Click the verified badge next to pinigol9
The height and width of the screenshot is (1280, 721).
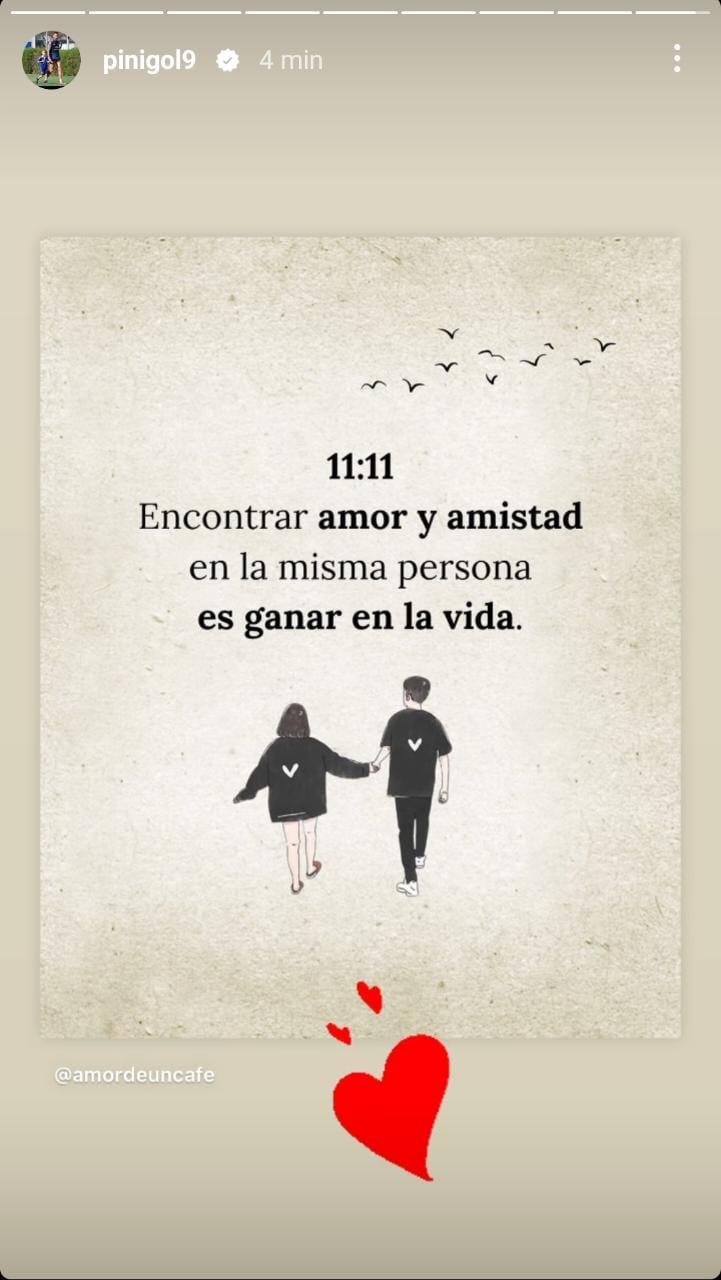(x=227, y=59)
